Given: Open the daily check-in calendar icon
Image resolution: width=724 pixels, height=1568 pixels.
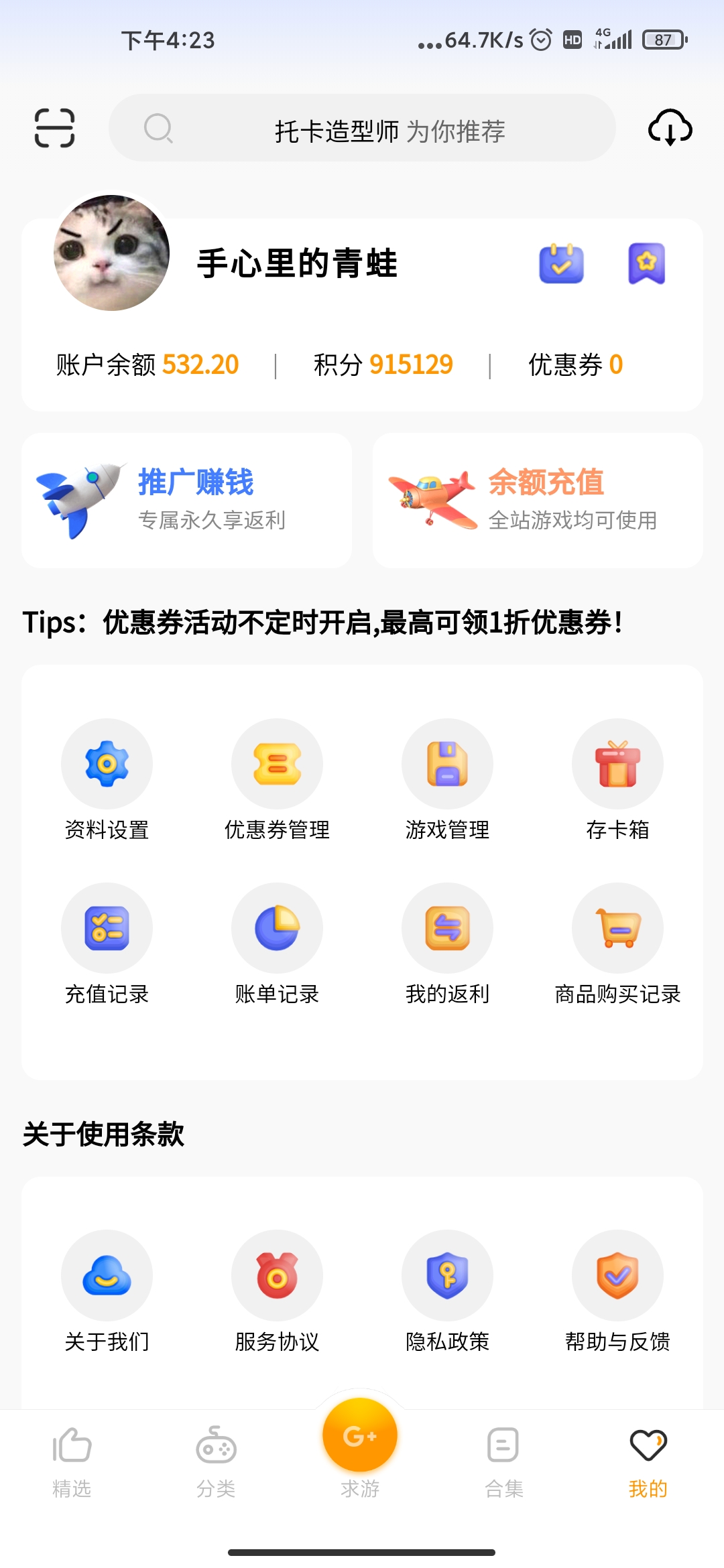Looking at the screenshot, I should pyautogui.click(x=561, y=263).
